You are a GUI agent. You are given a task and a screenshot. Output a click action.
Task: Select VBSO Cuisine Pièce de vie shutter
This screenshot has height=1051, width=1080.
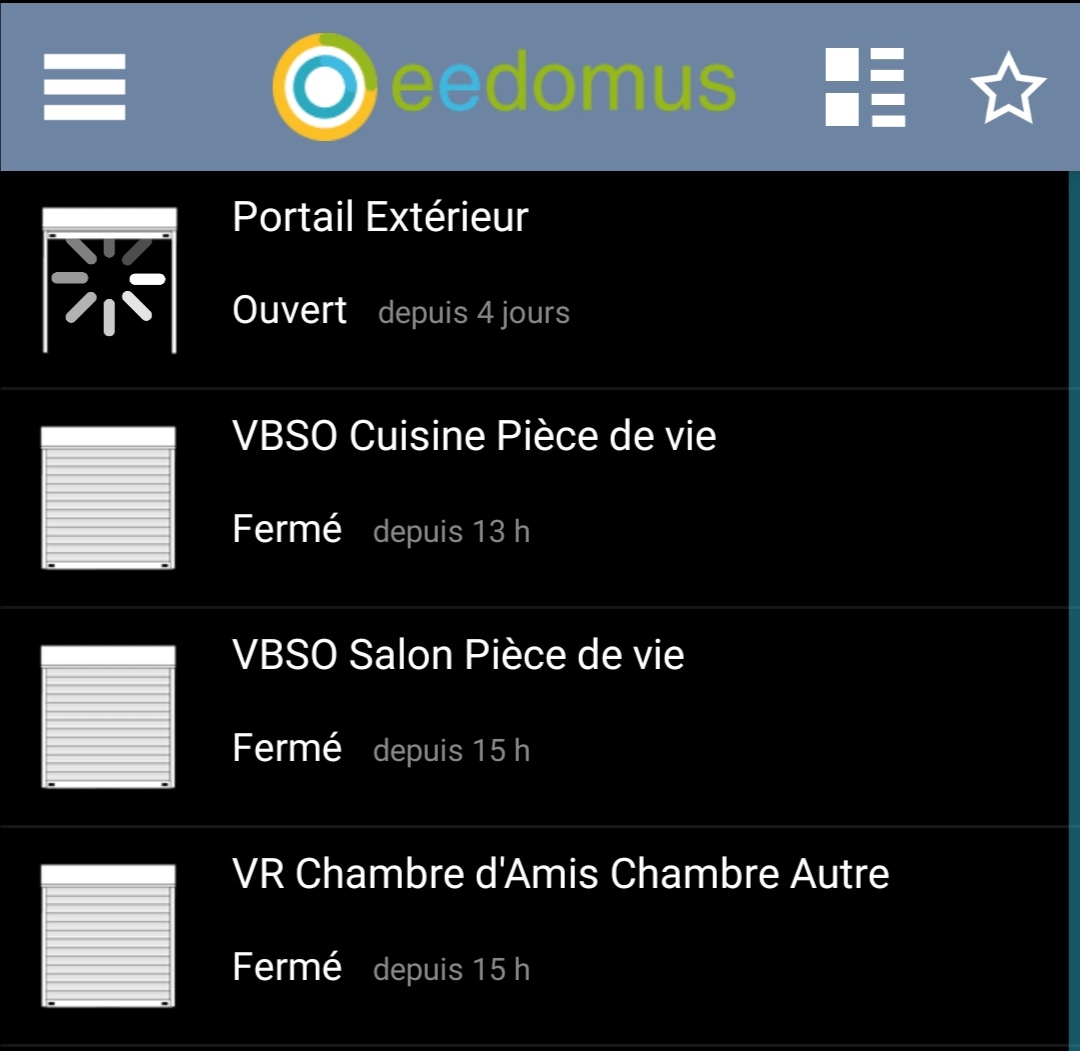(530, 498)
